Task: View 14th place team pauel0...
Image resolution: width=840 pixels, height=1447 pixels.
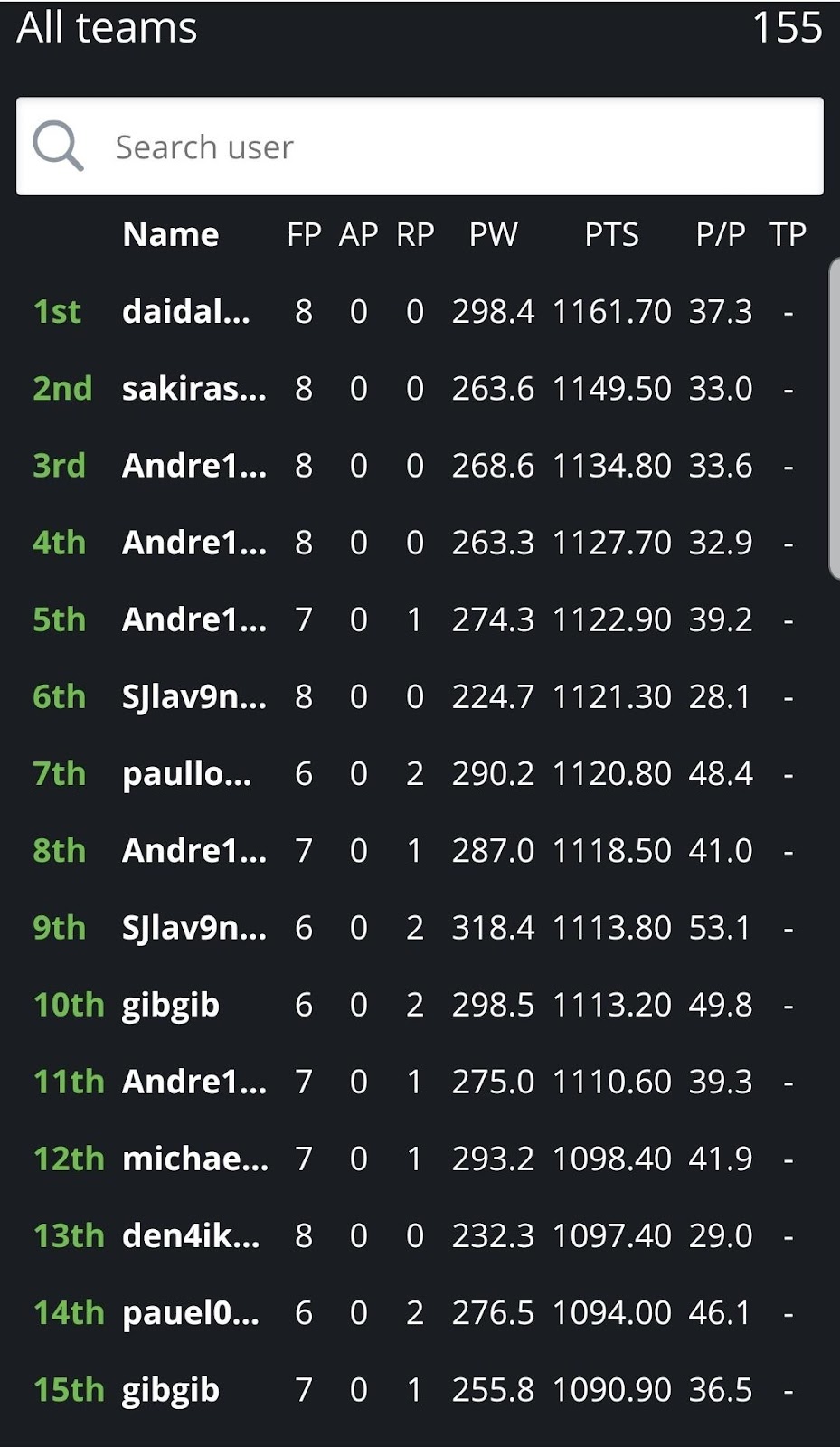Action: (191, 1312)
